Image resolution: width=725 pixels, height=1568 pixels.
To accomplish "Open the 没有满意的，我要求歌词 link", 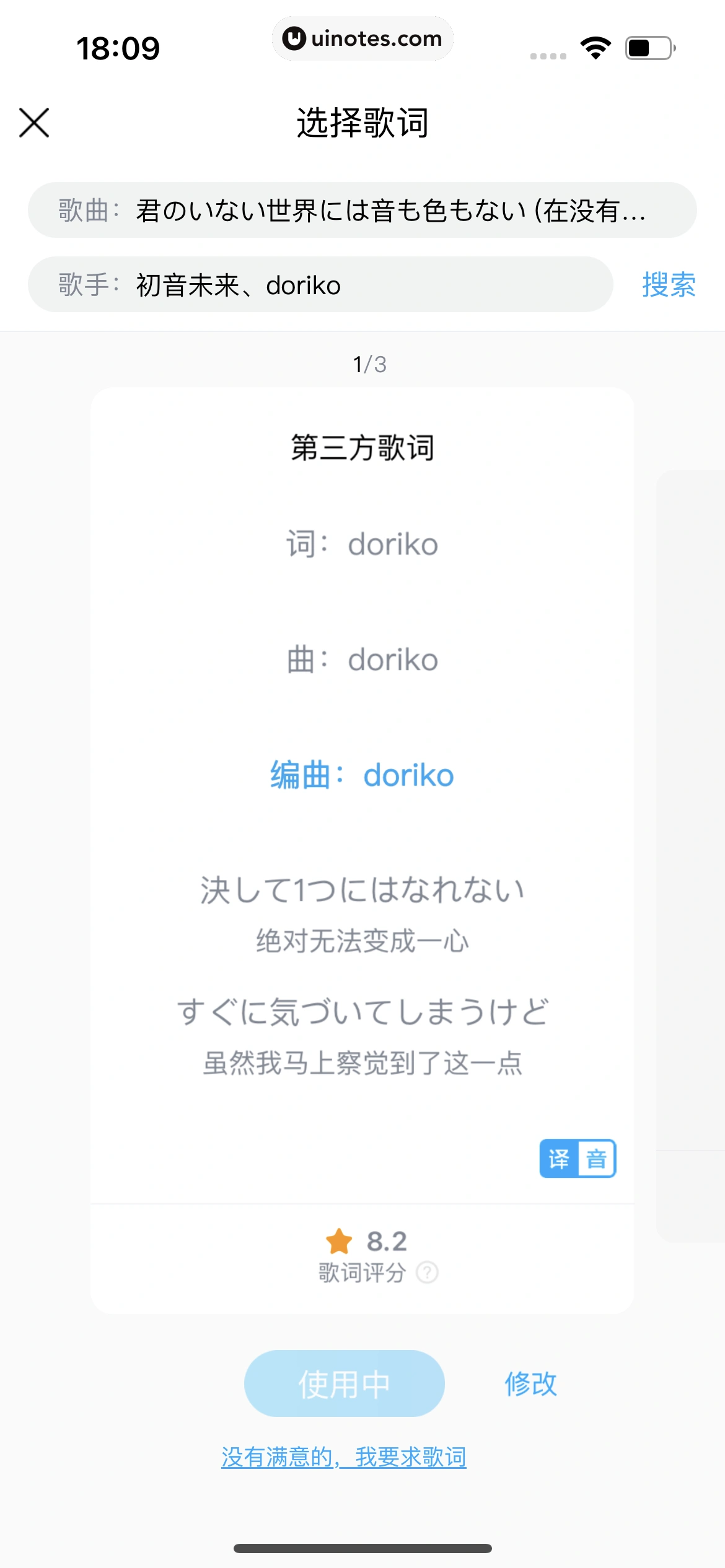I will point(344,1457).
